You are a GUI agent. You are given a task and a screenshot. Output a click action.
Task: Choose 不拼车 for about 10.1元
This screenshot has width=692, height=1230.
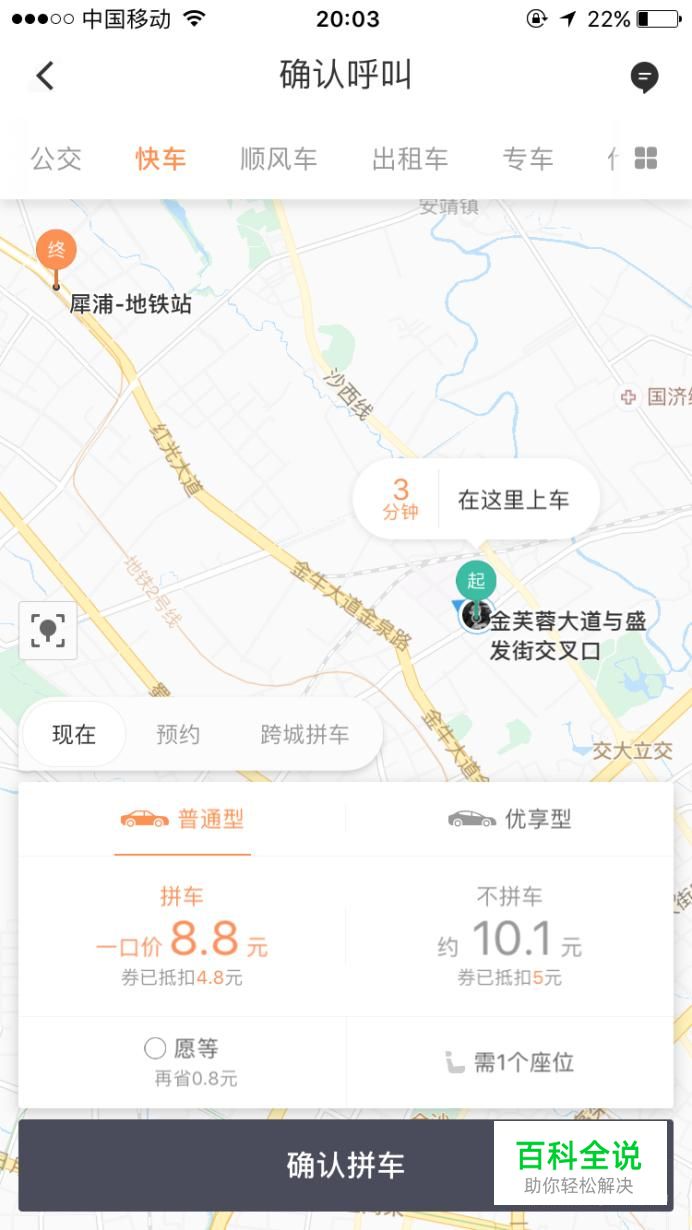510,936
